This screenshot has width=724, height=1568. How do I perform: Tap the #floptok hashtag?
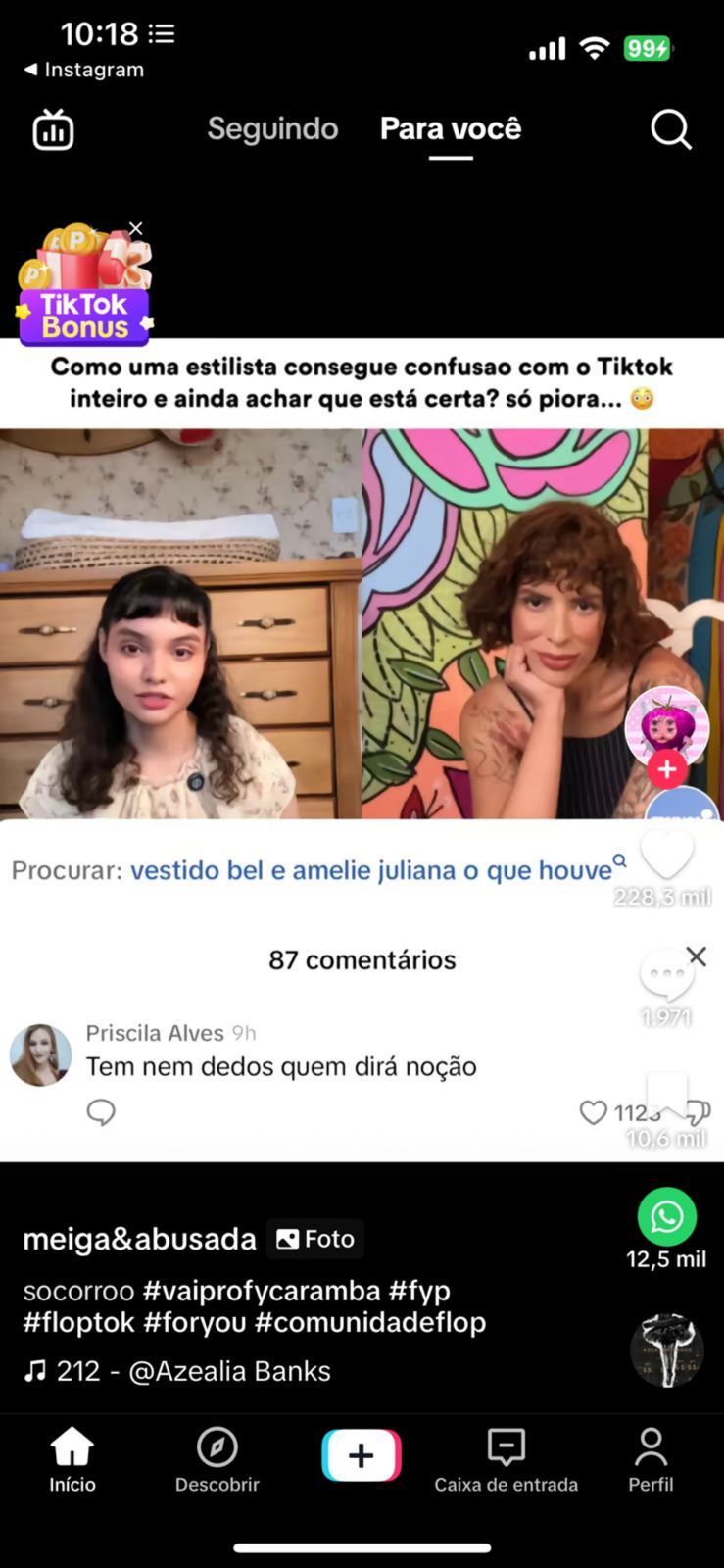coord(79,1322)
